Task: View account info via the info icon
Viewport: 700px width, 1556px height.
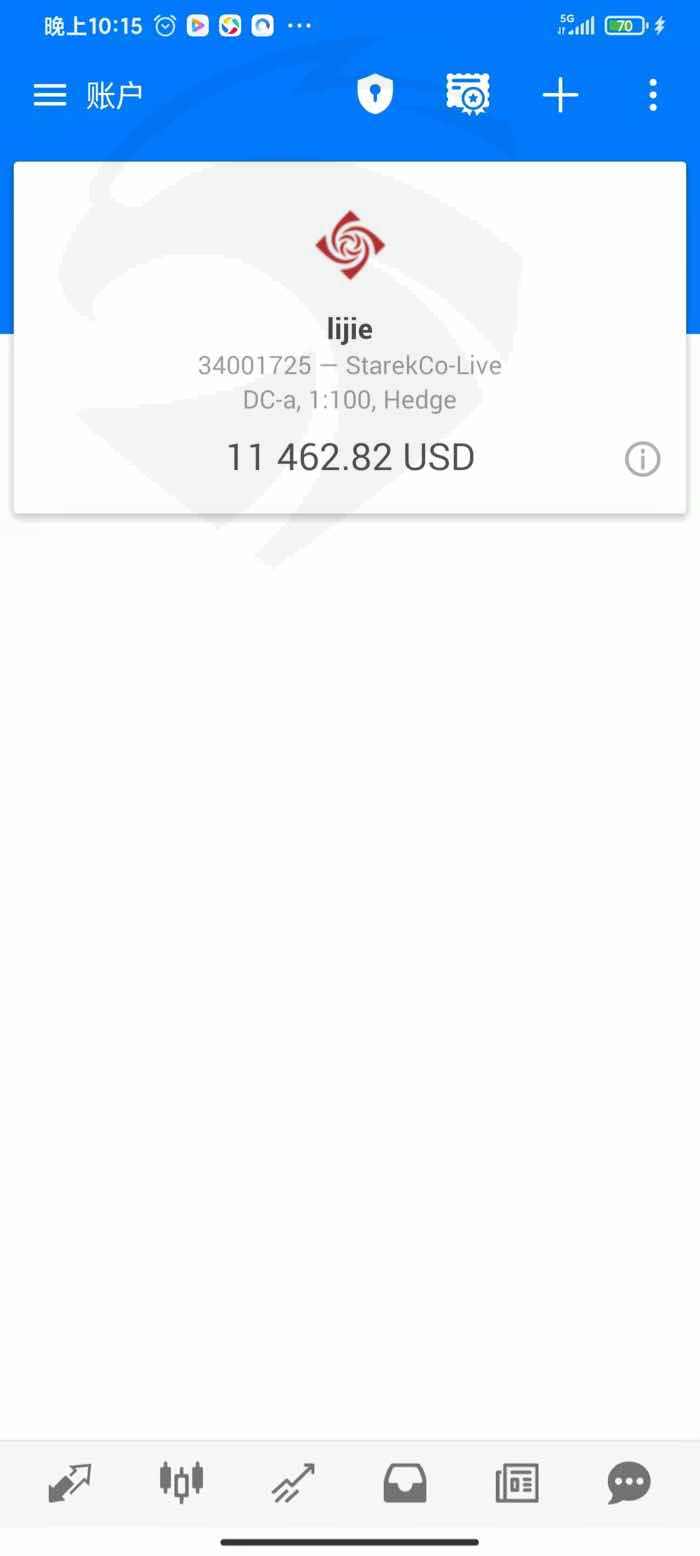Action: point(642,459)
